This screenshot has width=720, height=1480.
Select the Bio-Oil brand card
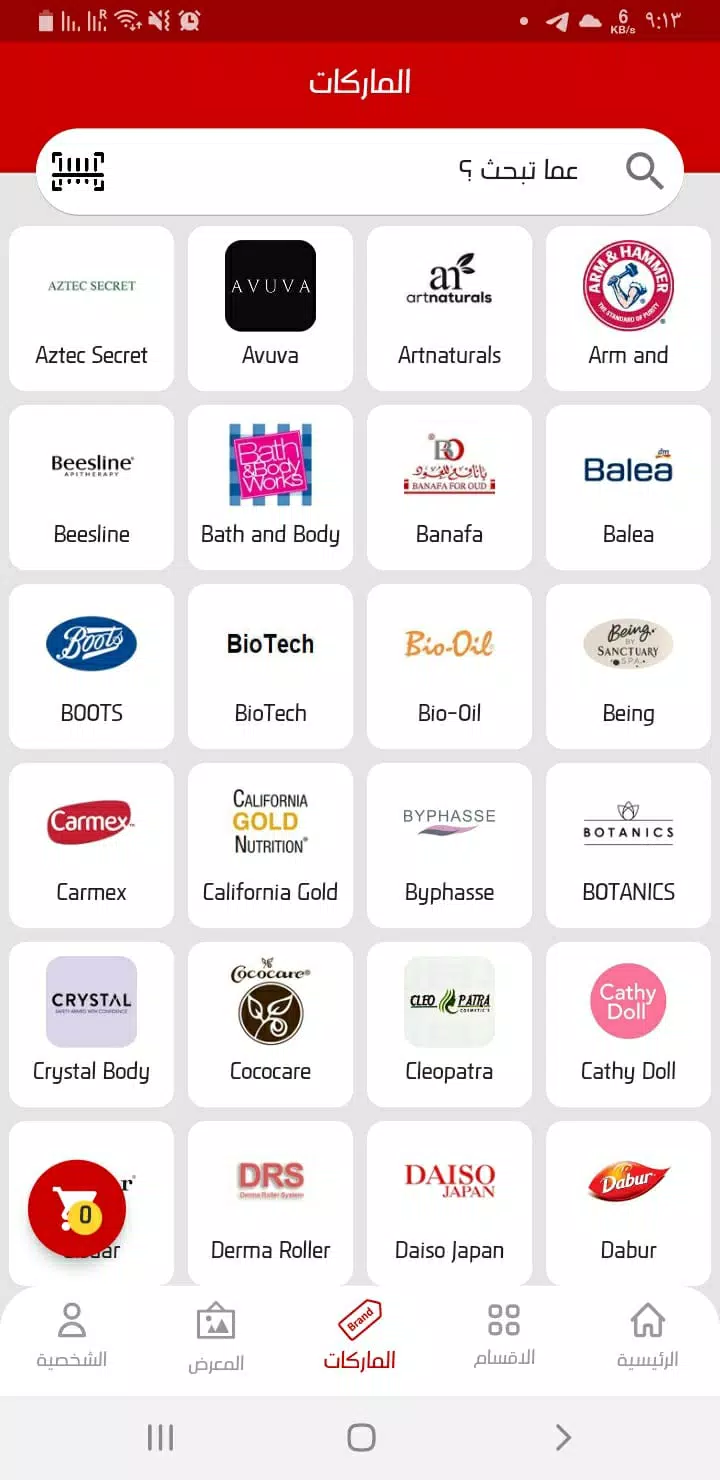tap(449, 666)
